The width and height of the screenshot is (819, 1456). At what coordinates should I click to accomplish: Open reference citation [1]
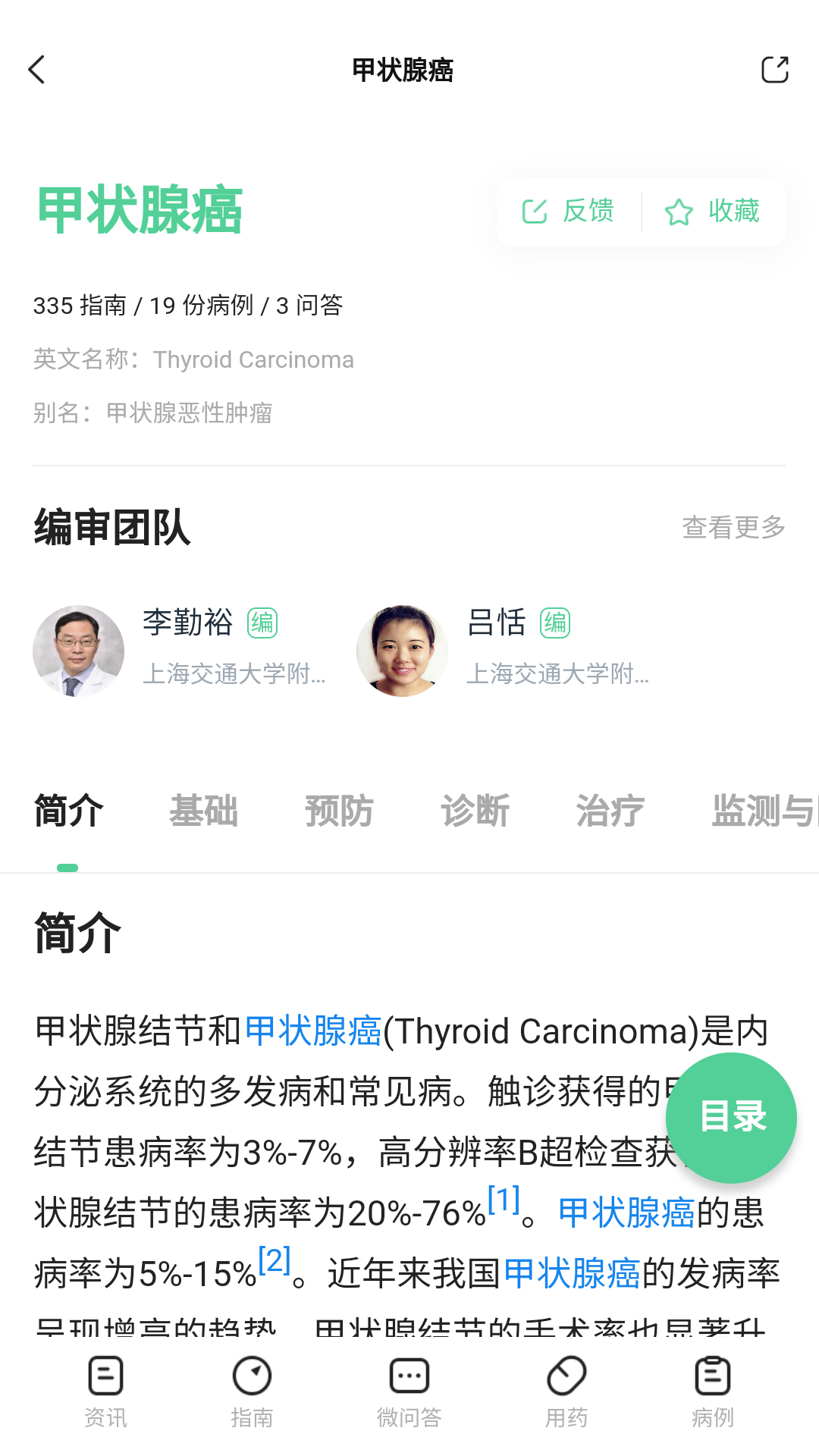pos(504,1200)
